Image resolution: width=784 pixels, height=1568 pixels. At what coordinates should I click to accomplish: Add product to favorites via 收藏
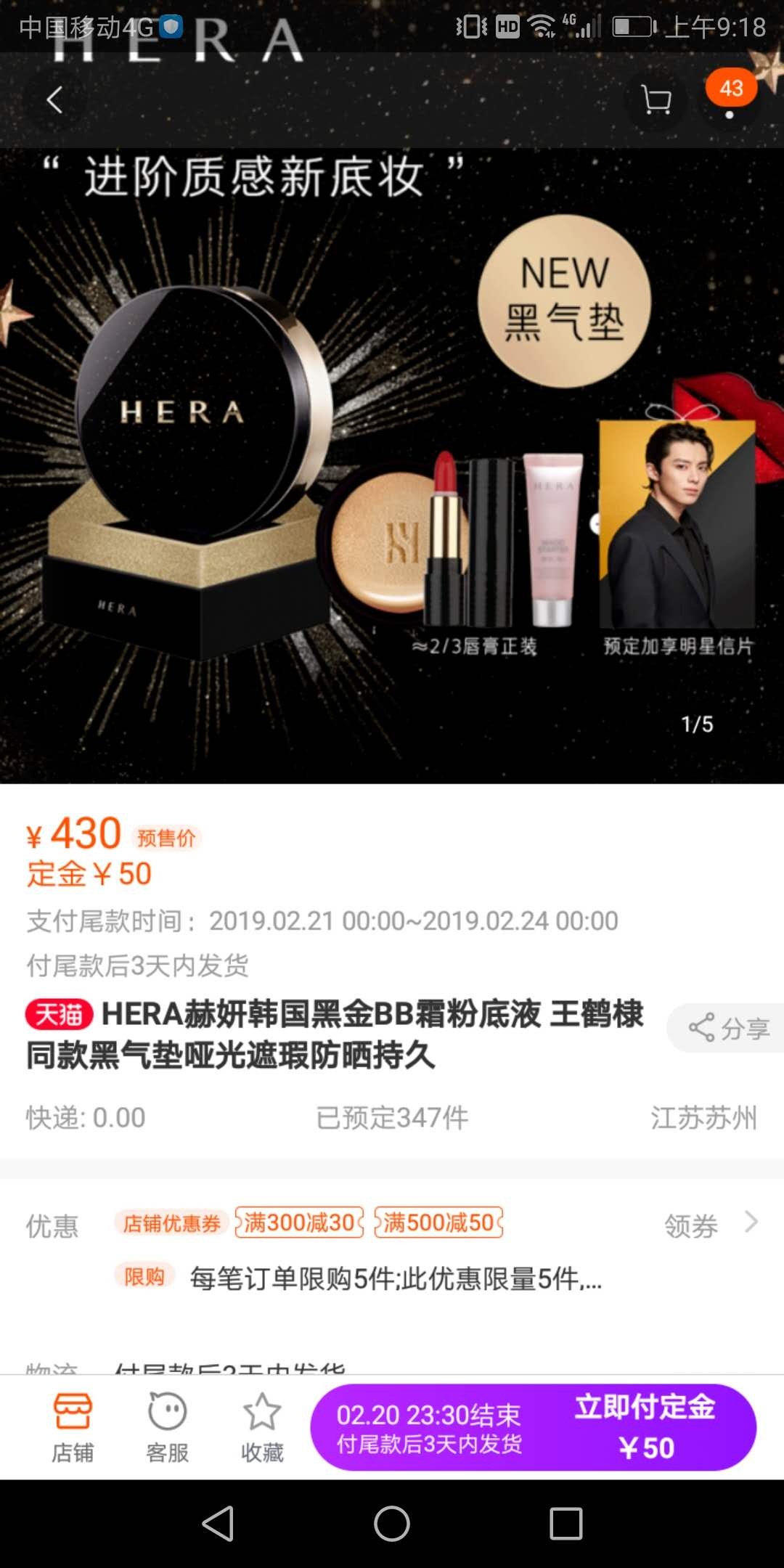262,1427
